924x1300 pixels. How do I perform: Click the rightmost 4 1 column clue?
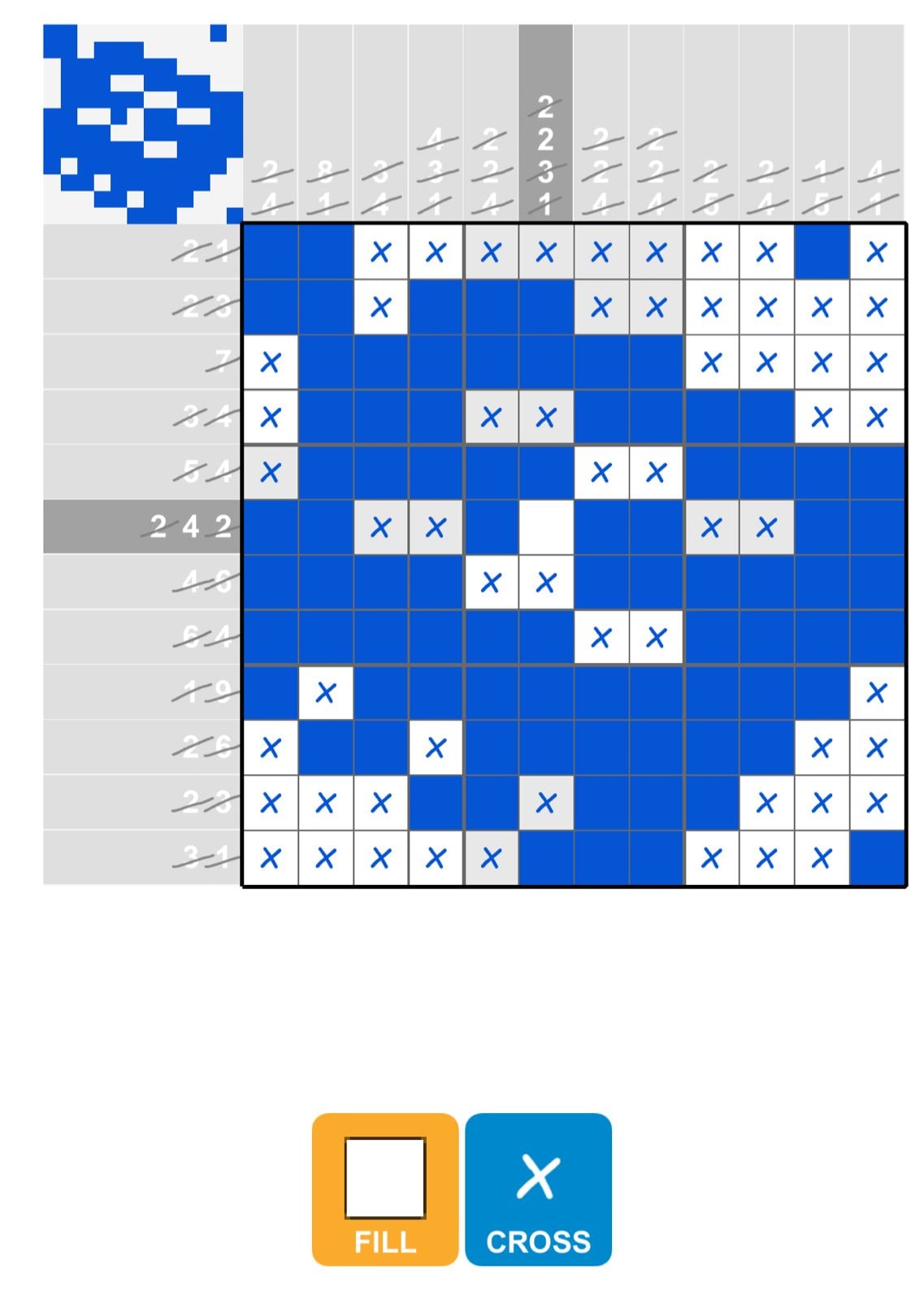pyautogui.click(x=878, y=187)
